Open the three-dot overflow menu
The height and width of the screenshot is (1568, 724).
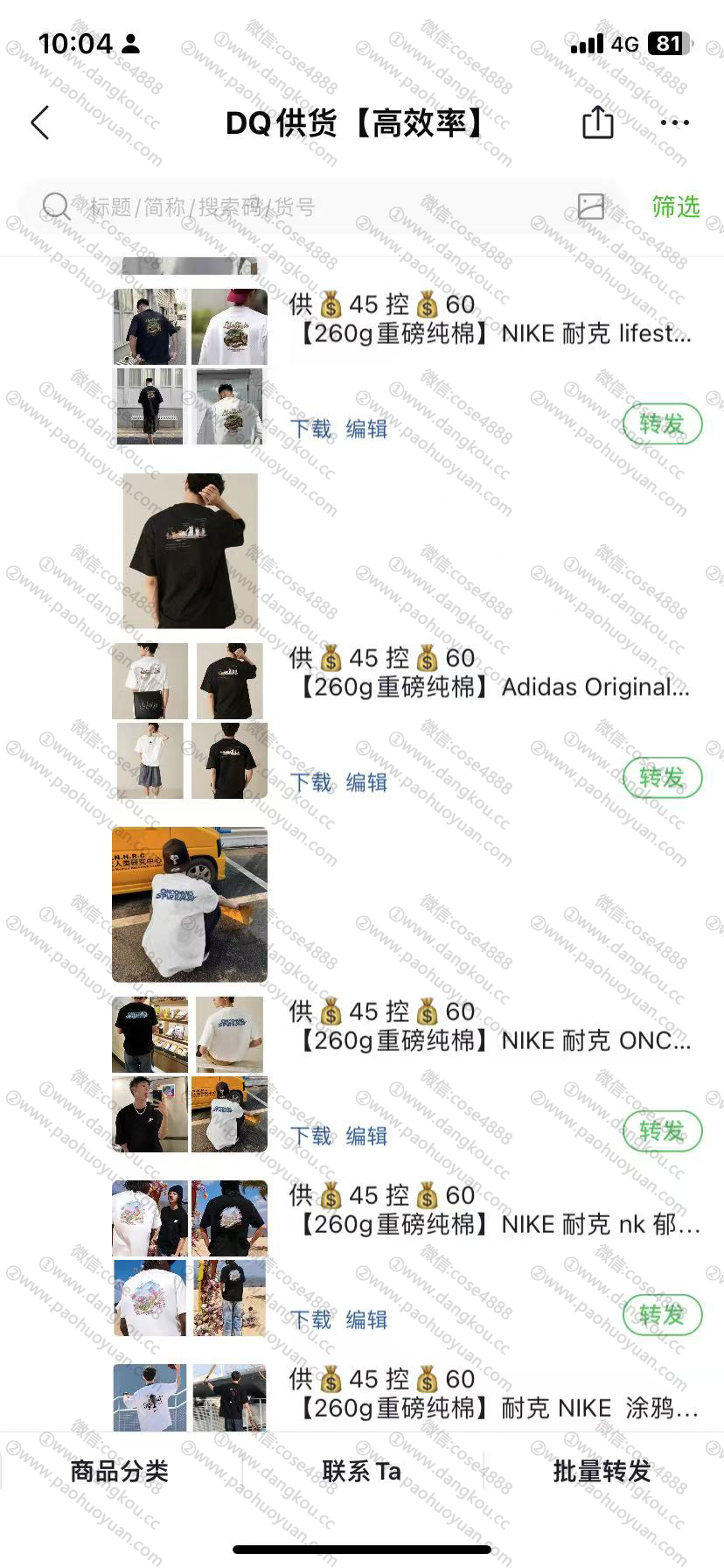674,122
